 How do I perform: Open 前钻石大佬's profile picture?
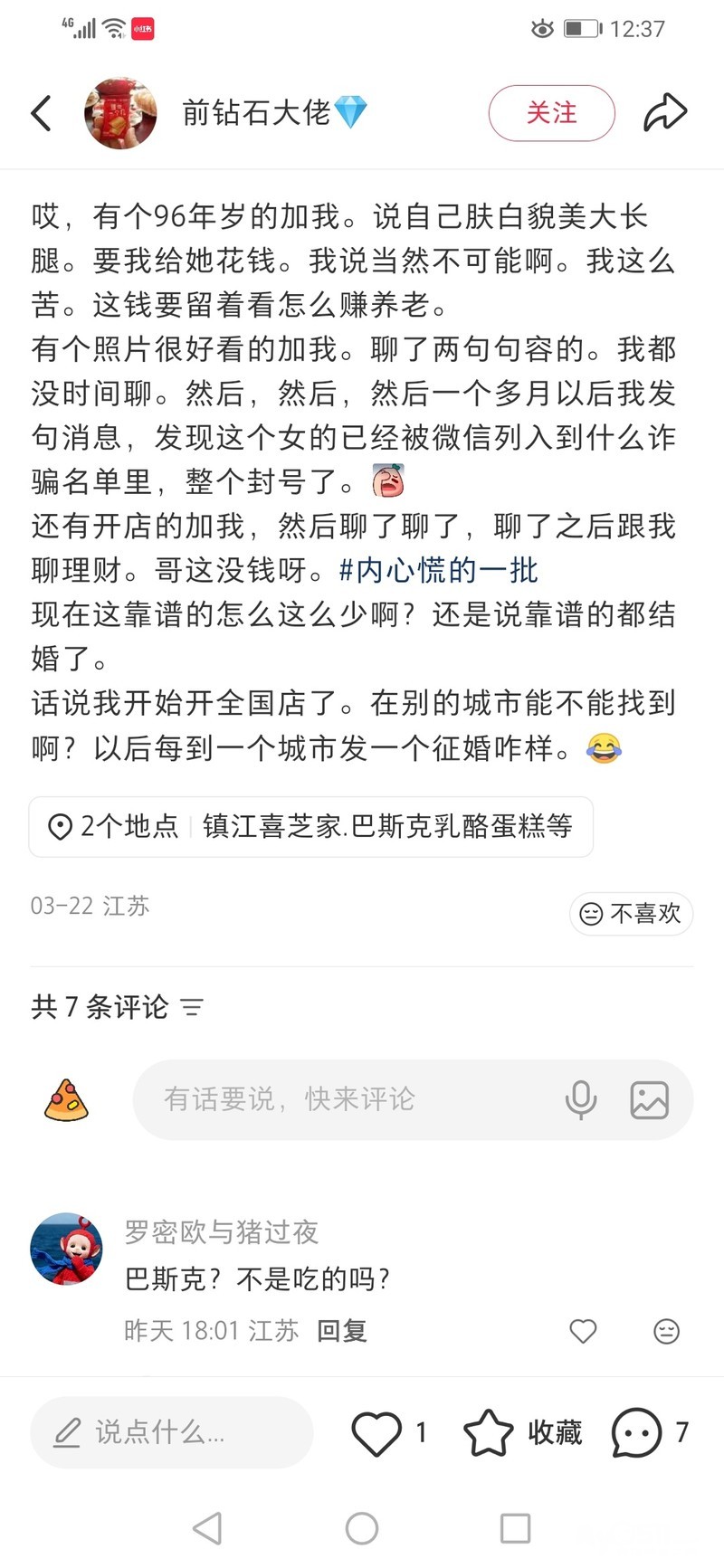(x=120, y=113)
